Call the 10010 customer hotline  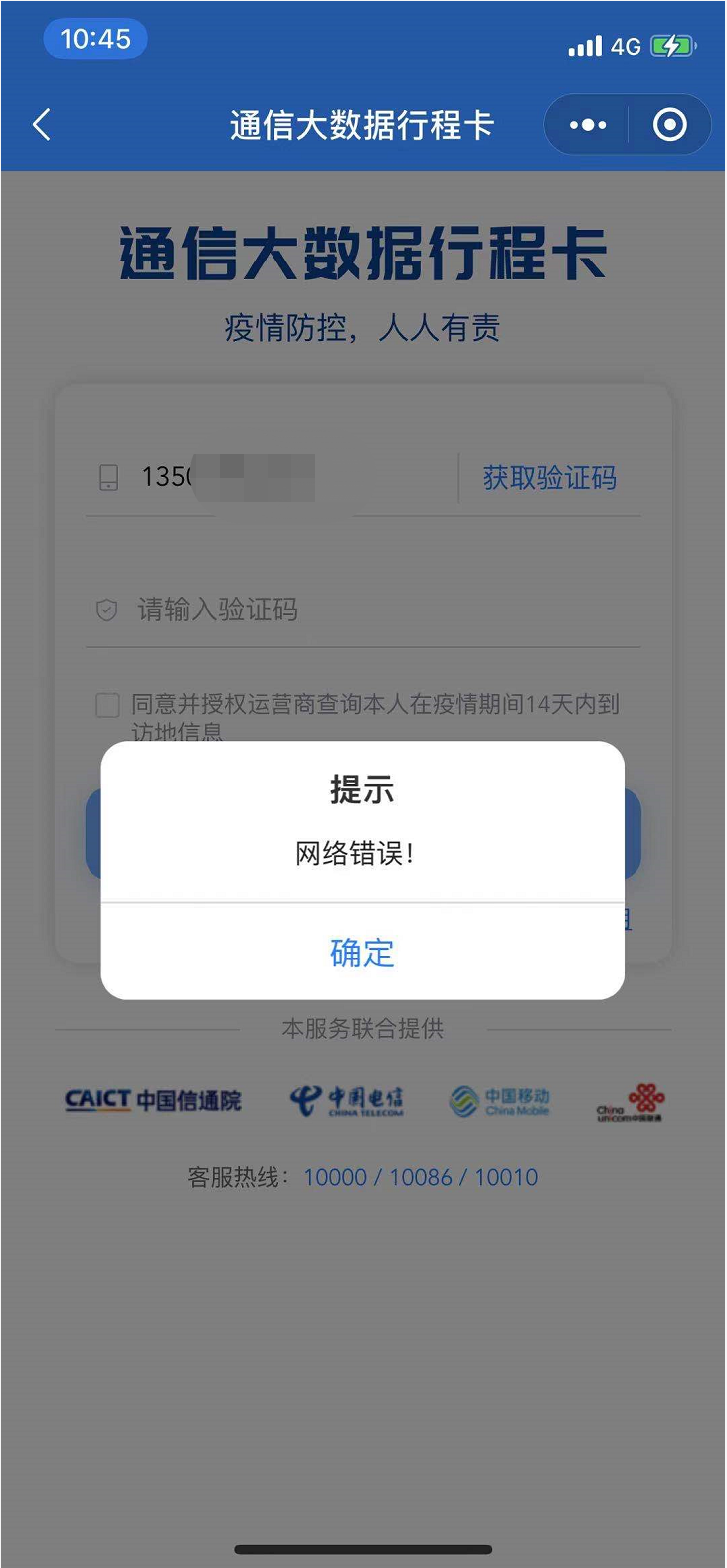[506, 1177]
